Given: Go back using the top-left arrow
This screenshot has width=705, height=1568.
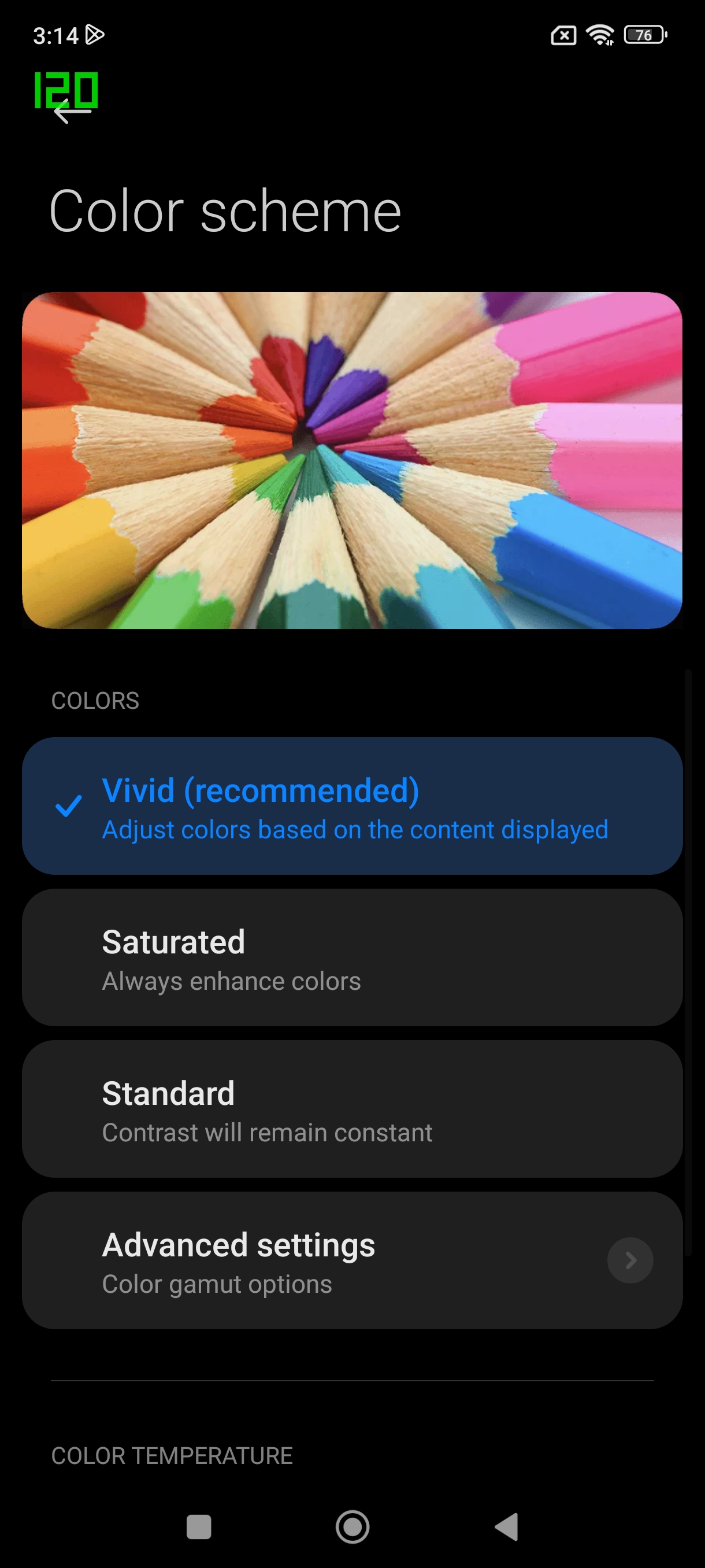Looking at the screenshot, I should tap(72, 112).
